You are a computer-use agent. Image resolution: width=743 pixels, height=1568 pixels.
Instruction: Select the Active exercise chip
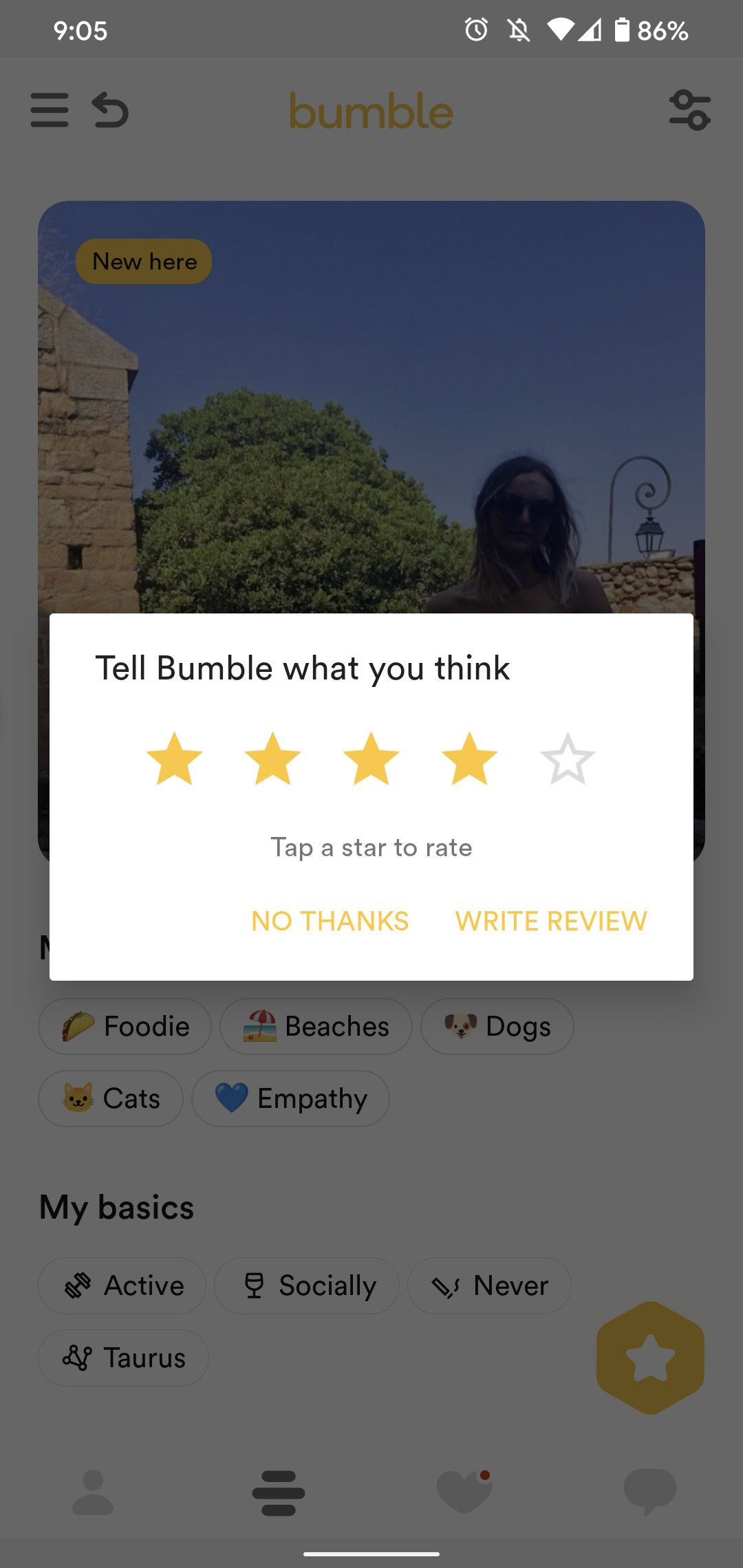pos(122,1285)
